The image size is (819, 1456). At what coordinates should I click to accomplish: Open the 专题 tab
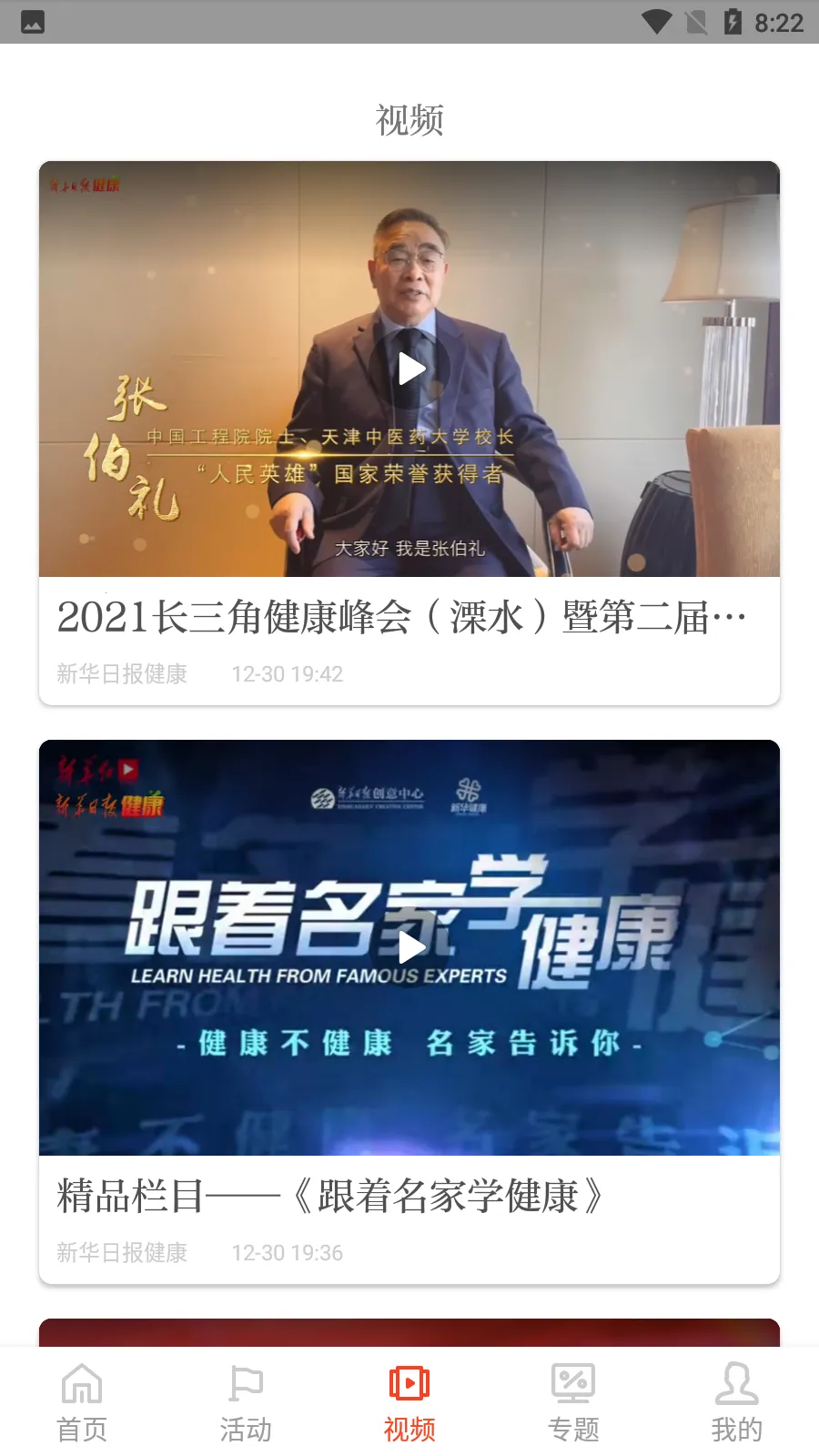click(x=573, y=1402)
